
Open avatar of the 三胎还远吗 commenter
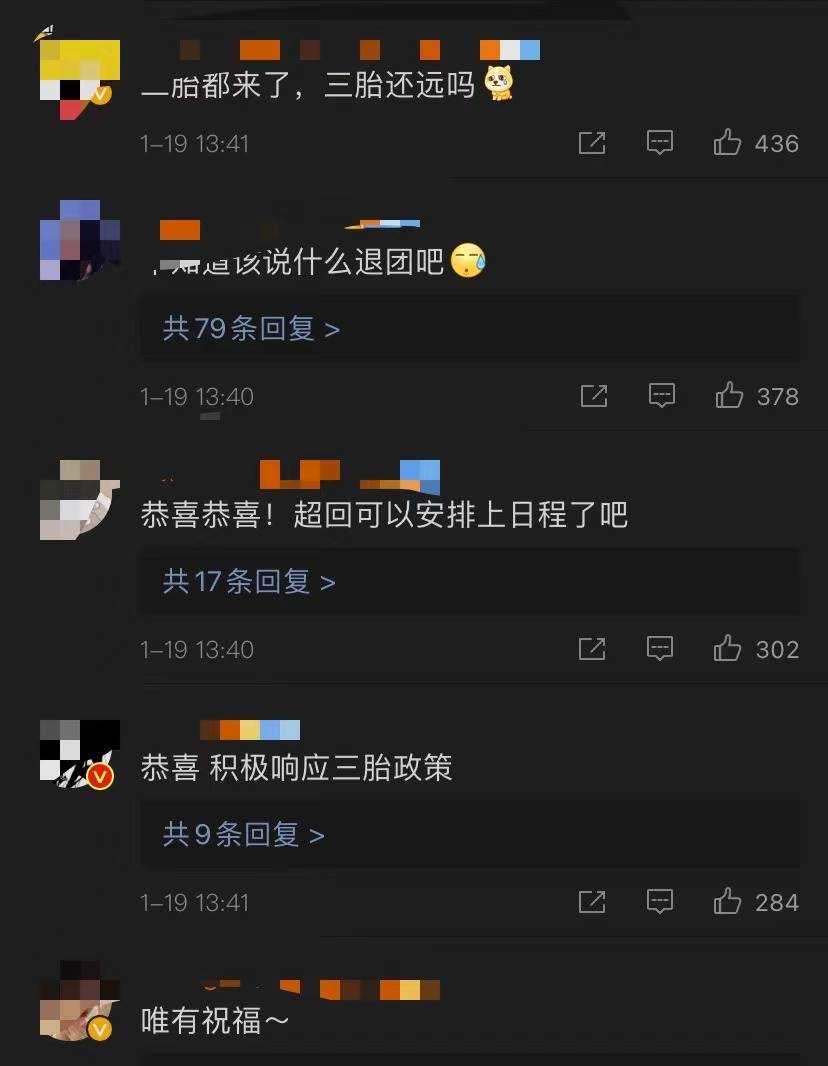79,79
